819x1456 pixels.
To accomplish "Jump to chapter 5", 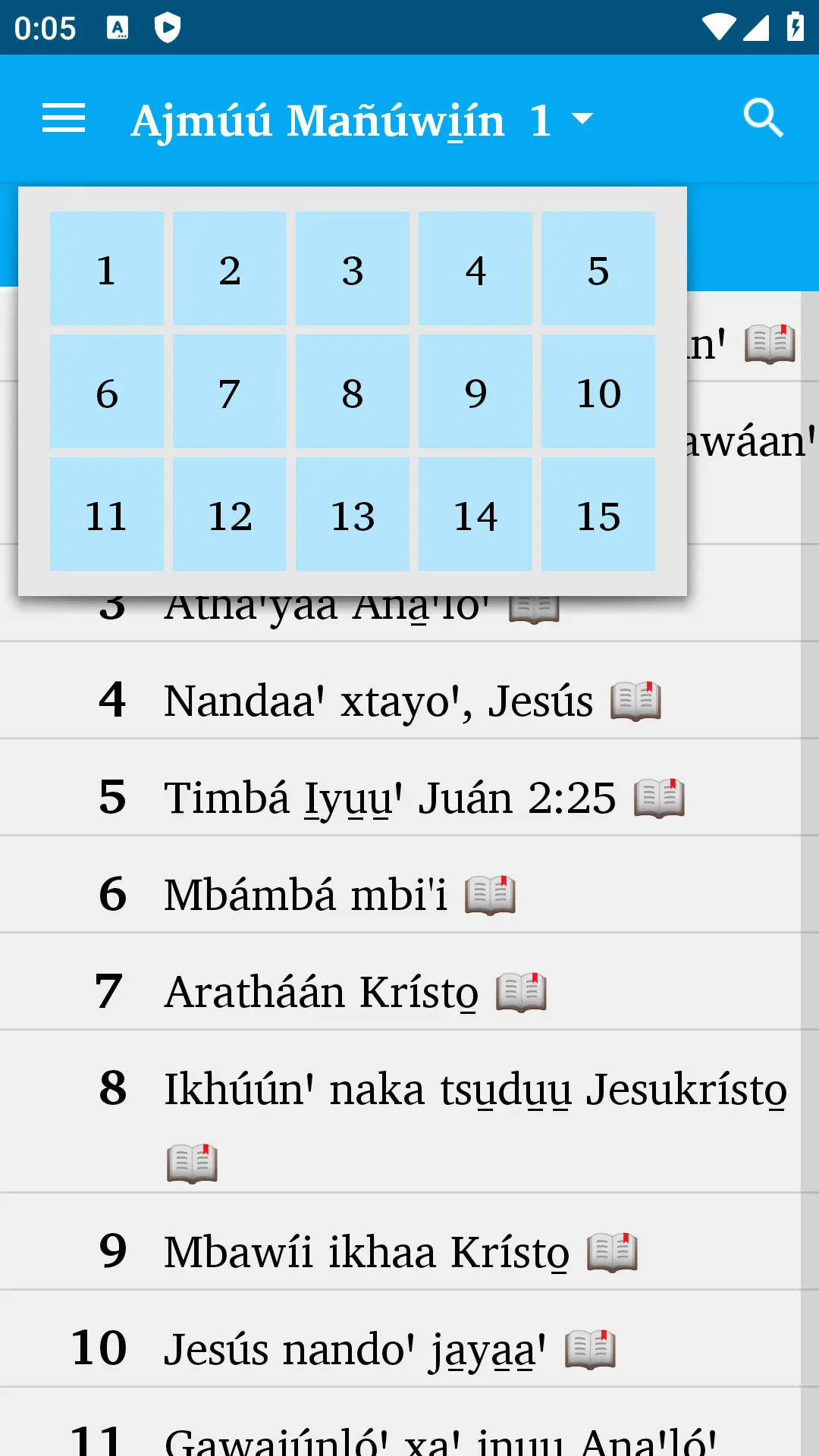I will 598,269.
